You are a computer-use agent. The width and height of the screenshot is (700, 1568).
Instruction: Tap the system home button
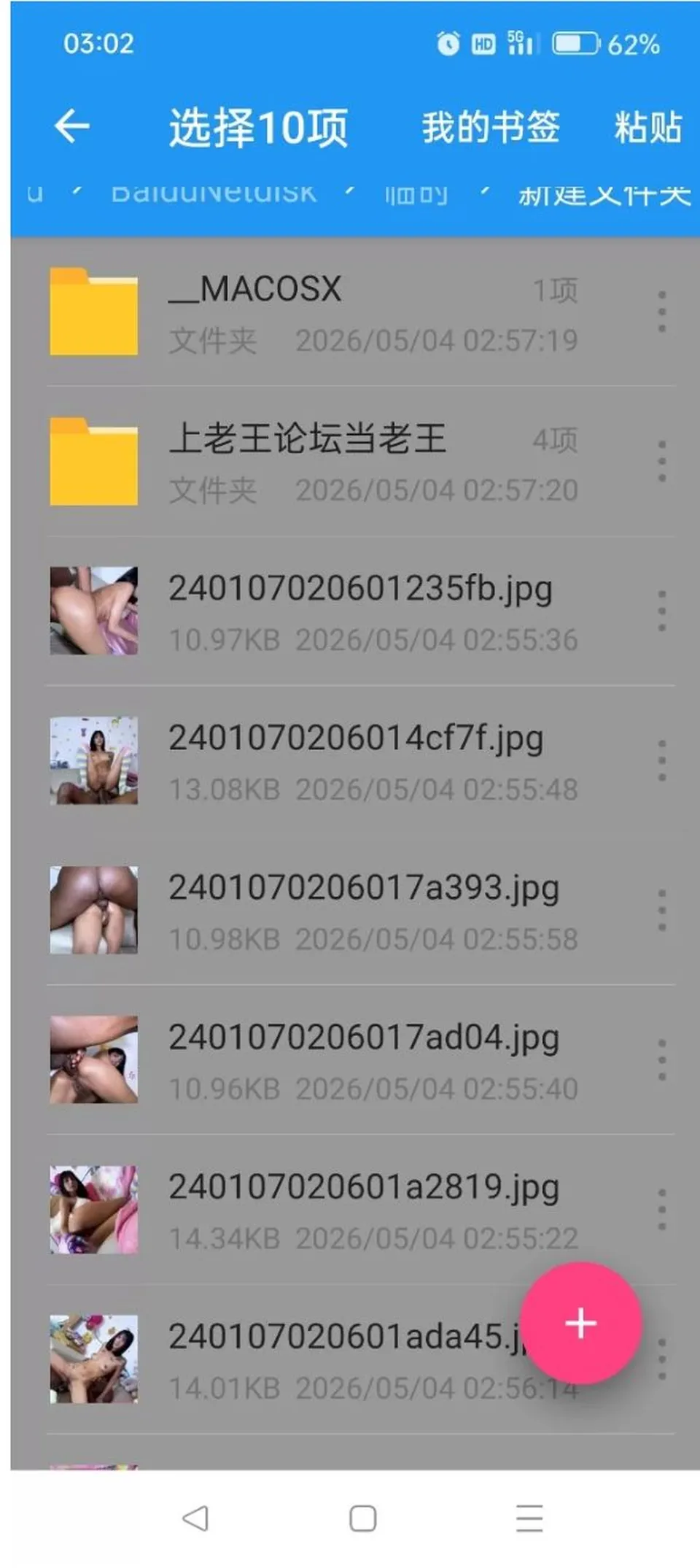(x=363, y=1518)
